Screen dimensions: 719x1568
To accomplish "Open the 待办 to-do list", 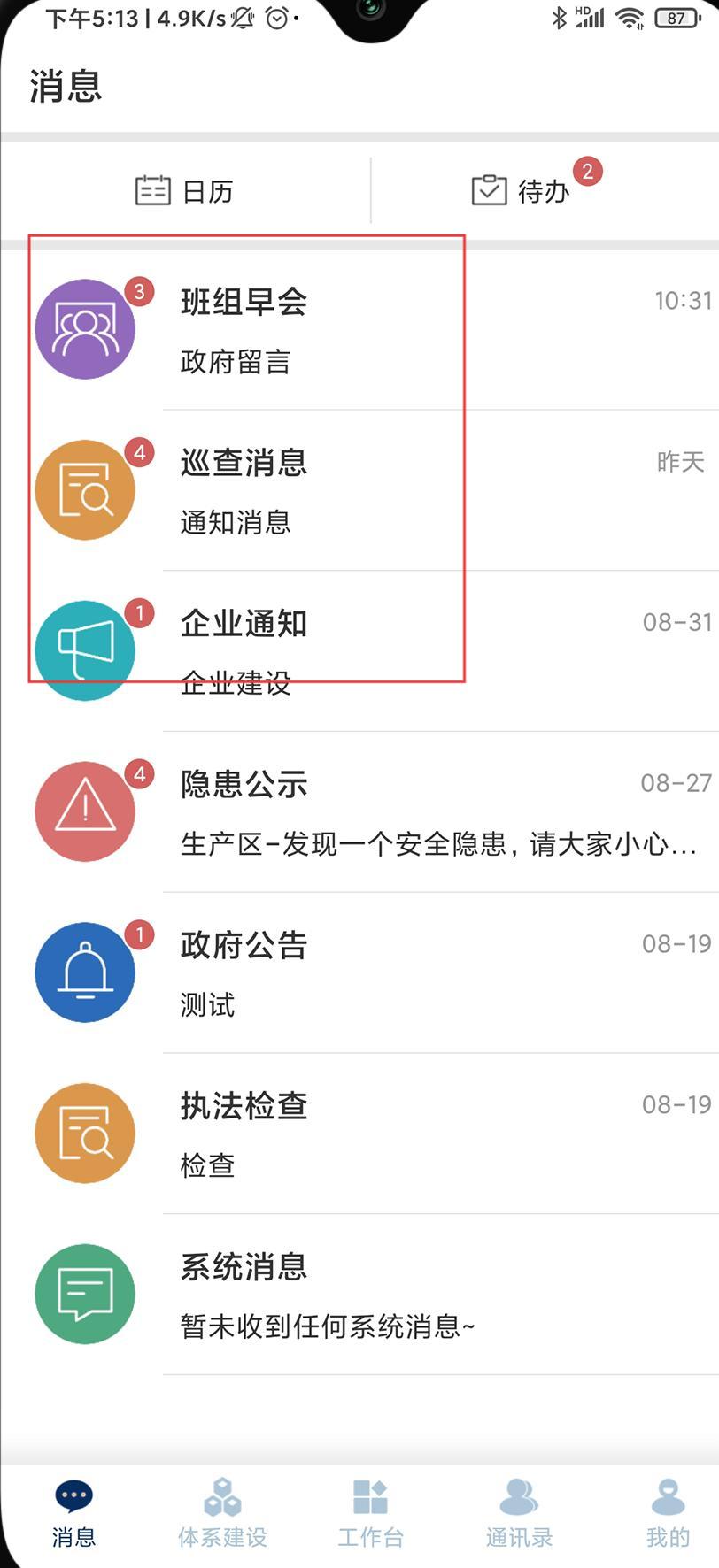I will pyautogui.click(x=545, y=190).
